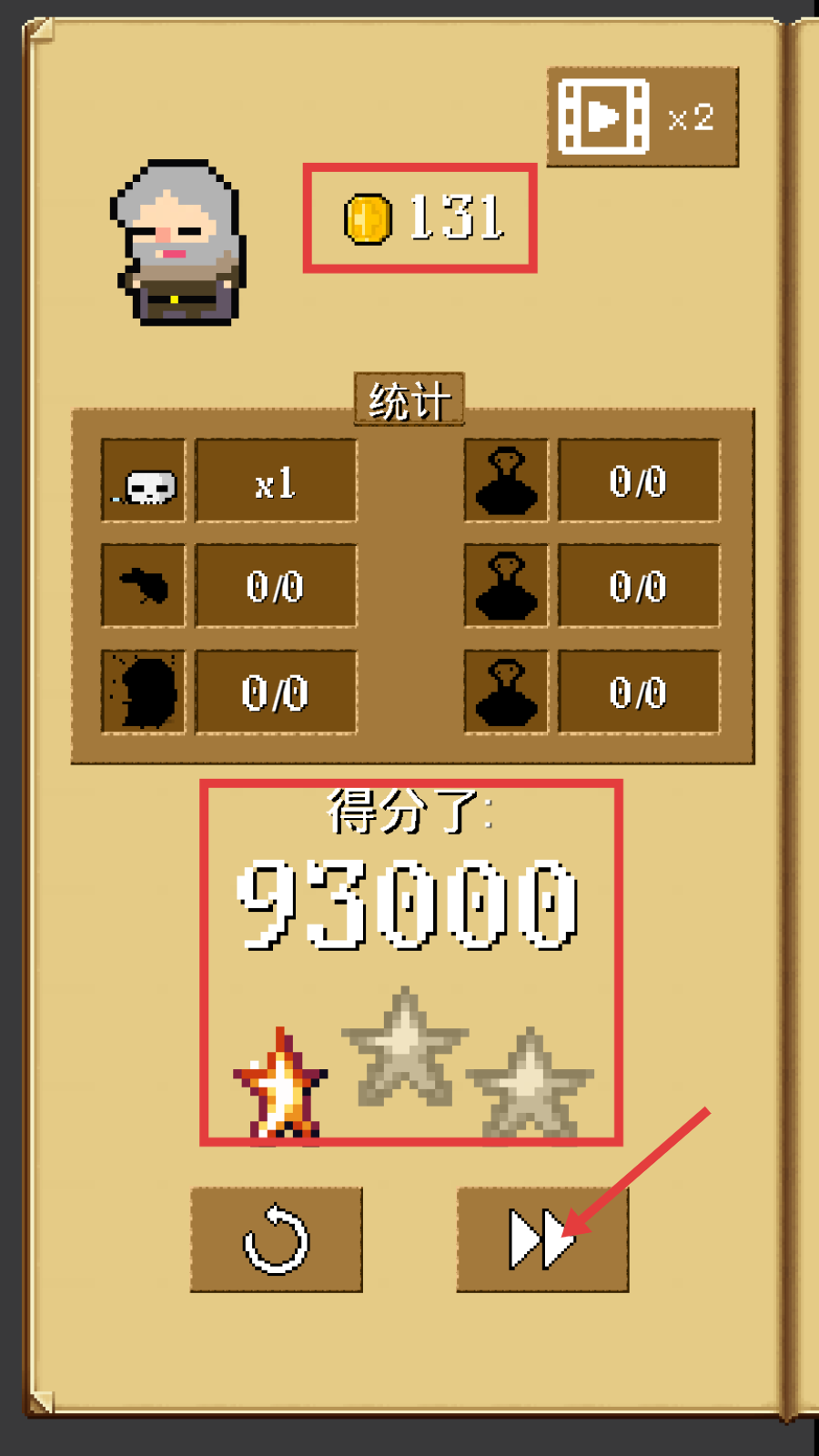This screenshot has width=819, height=1456.
Task: Restart the level with the retry button
Action: click(276, 1239)
